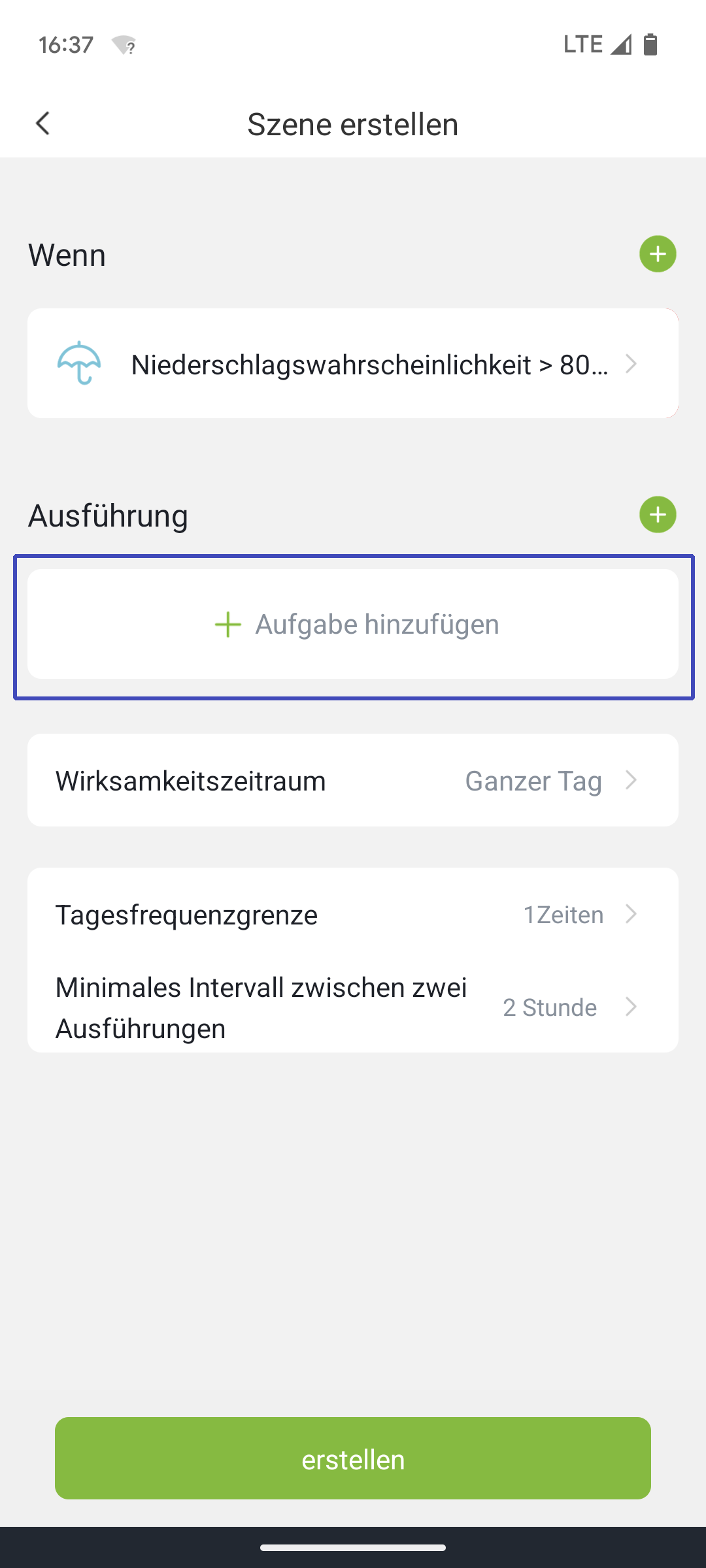Tap Aufgabe hinzufügen
This screenshot has height=1568, width=706.
(353, 624)
